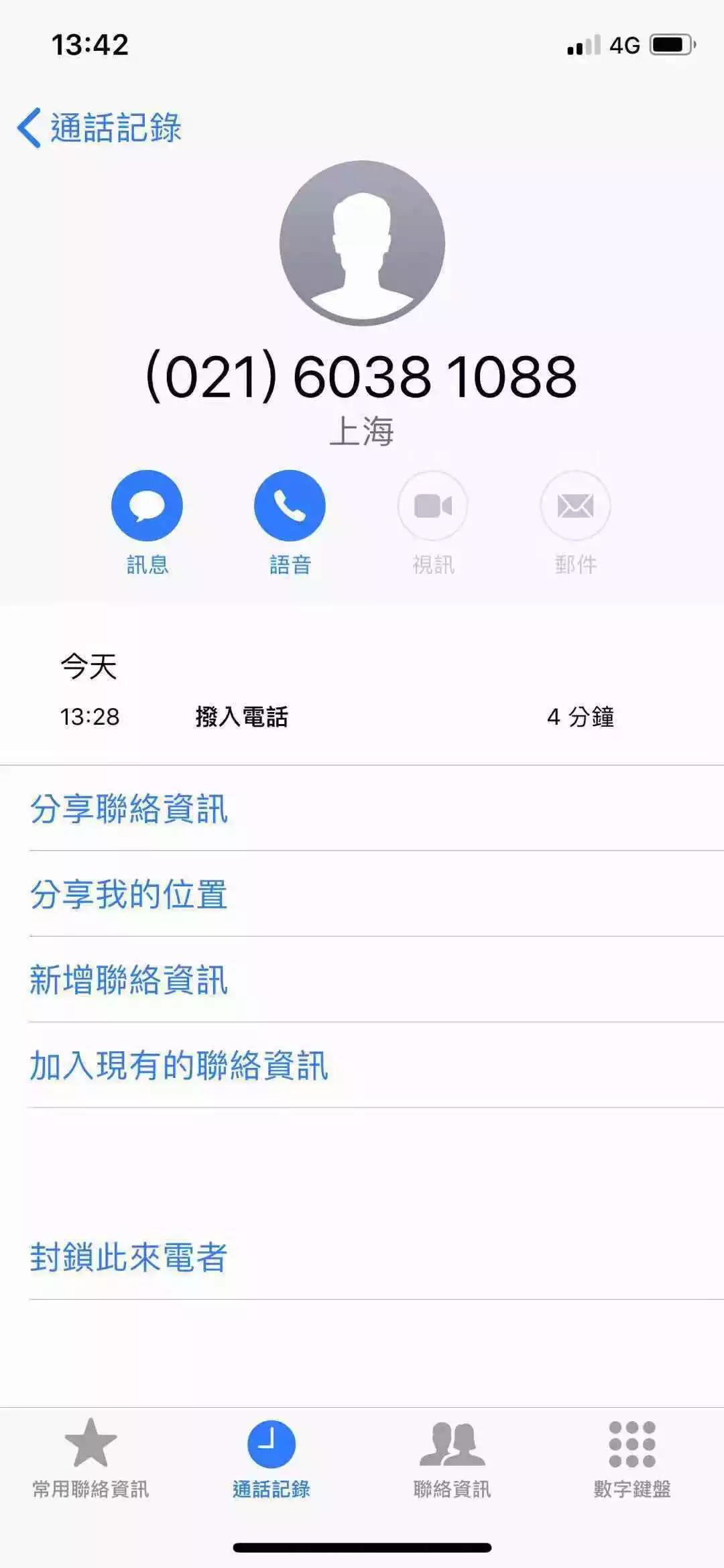Open 分享聯絡資訊 option
This screenshot has height=1568, width=724.
coord(129,809)
